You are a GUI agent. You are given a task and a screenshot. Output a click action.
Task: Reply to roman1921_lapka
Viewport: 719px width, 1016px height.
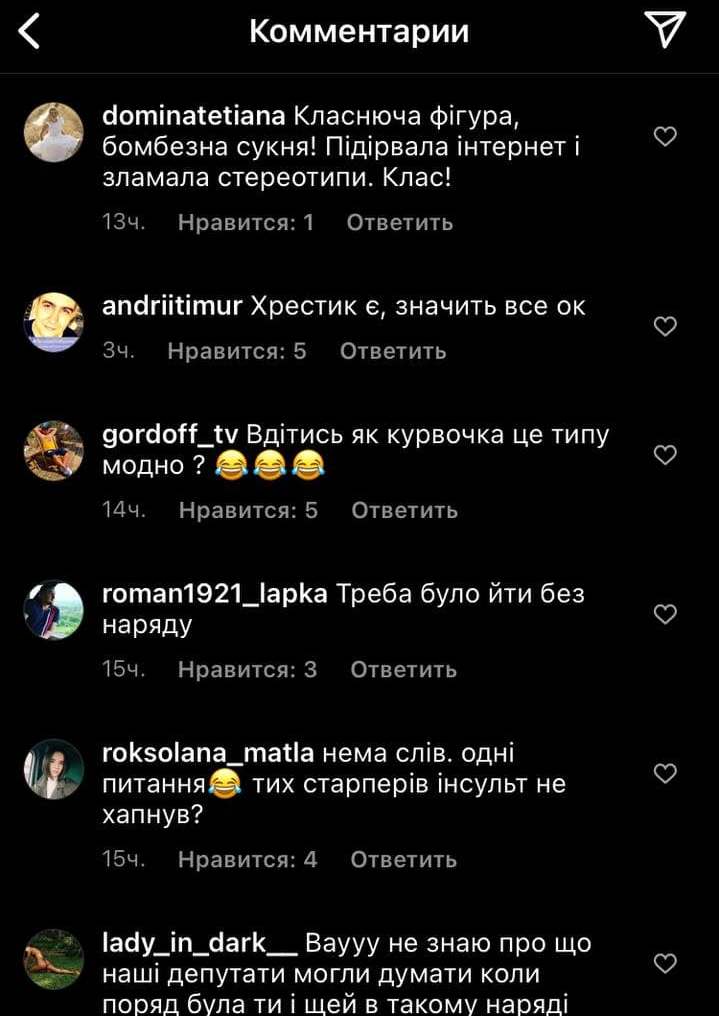(403, 670)
